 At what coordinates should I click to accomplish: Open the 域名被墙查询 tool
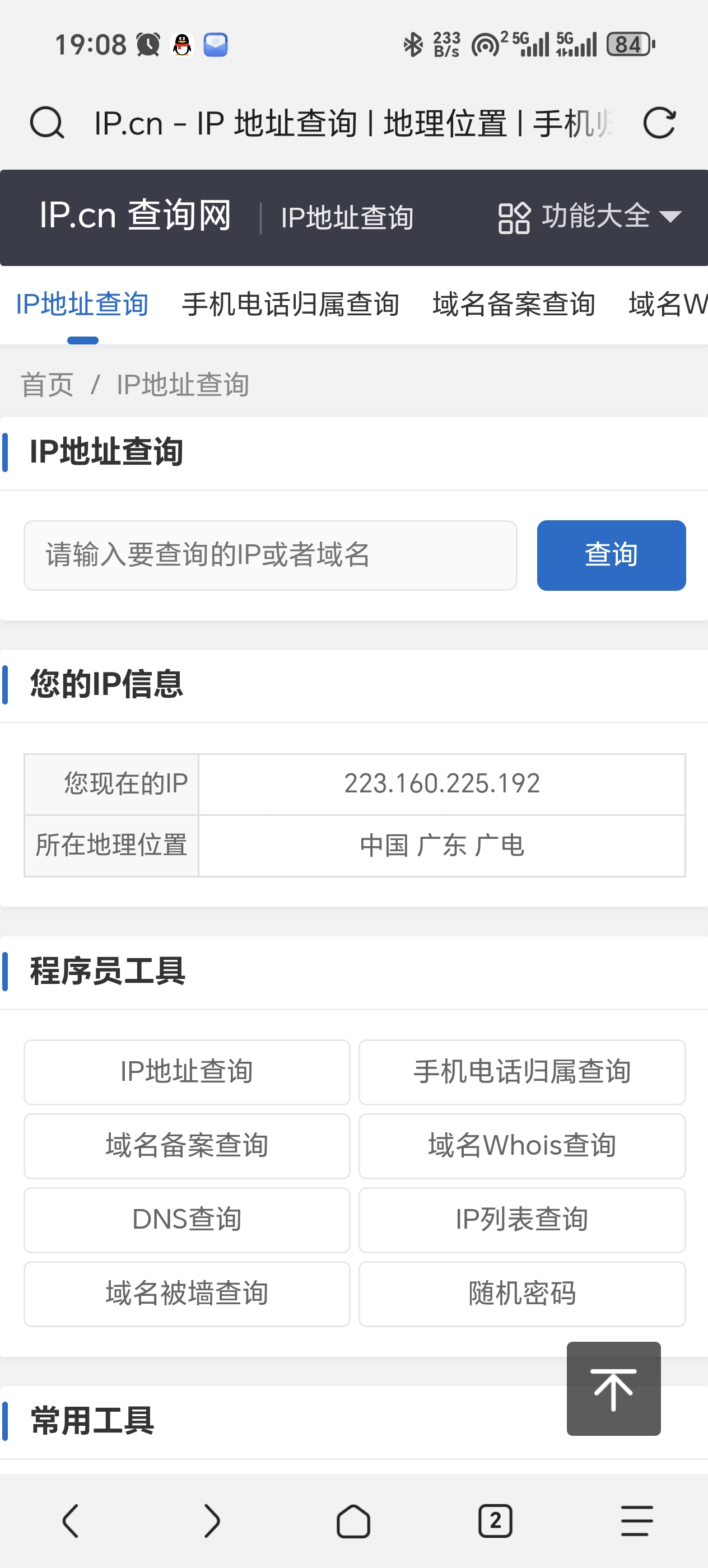pyautogui.click(x=187, y=1294)
